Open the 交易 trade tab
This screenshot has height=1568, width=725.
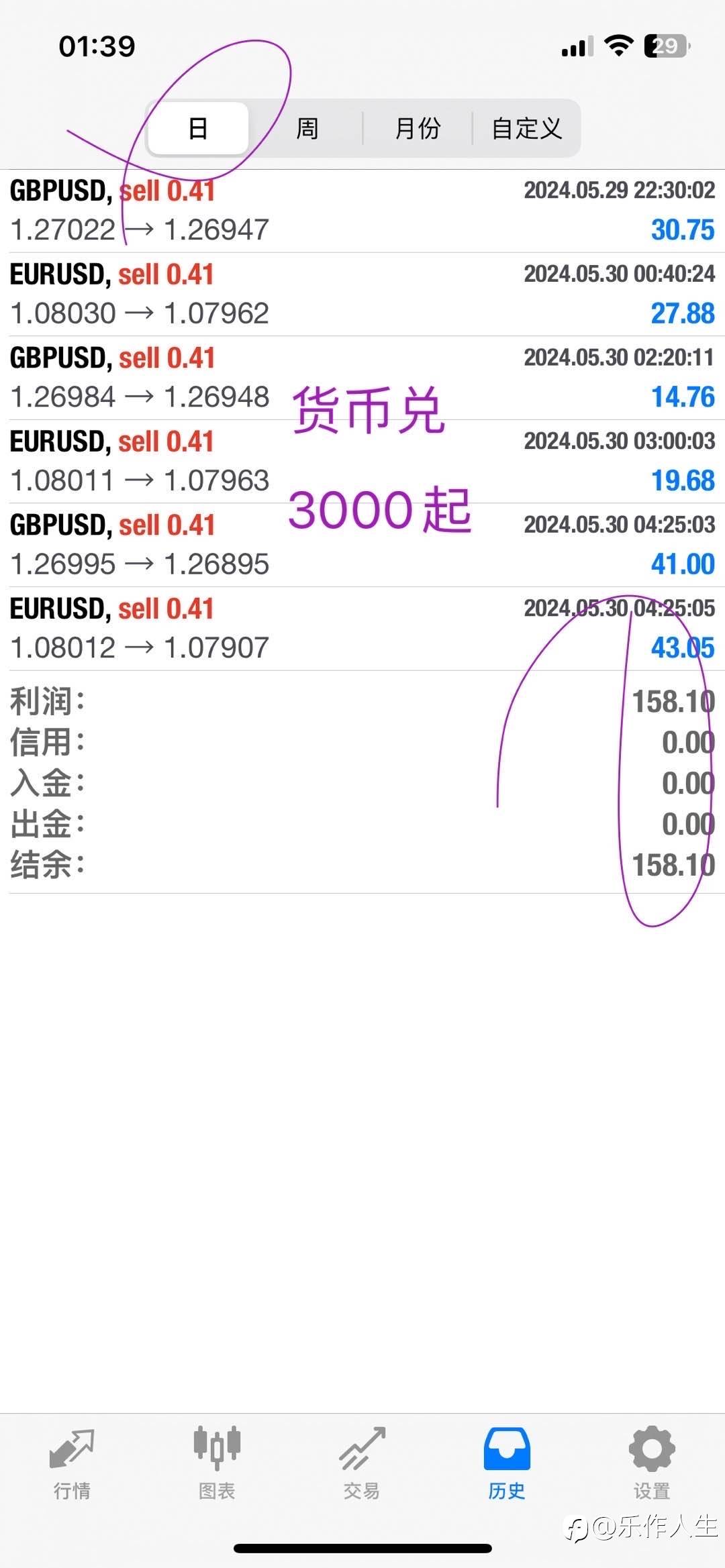[362, 1464]
